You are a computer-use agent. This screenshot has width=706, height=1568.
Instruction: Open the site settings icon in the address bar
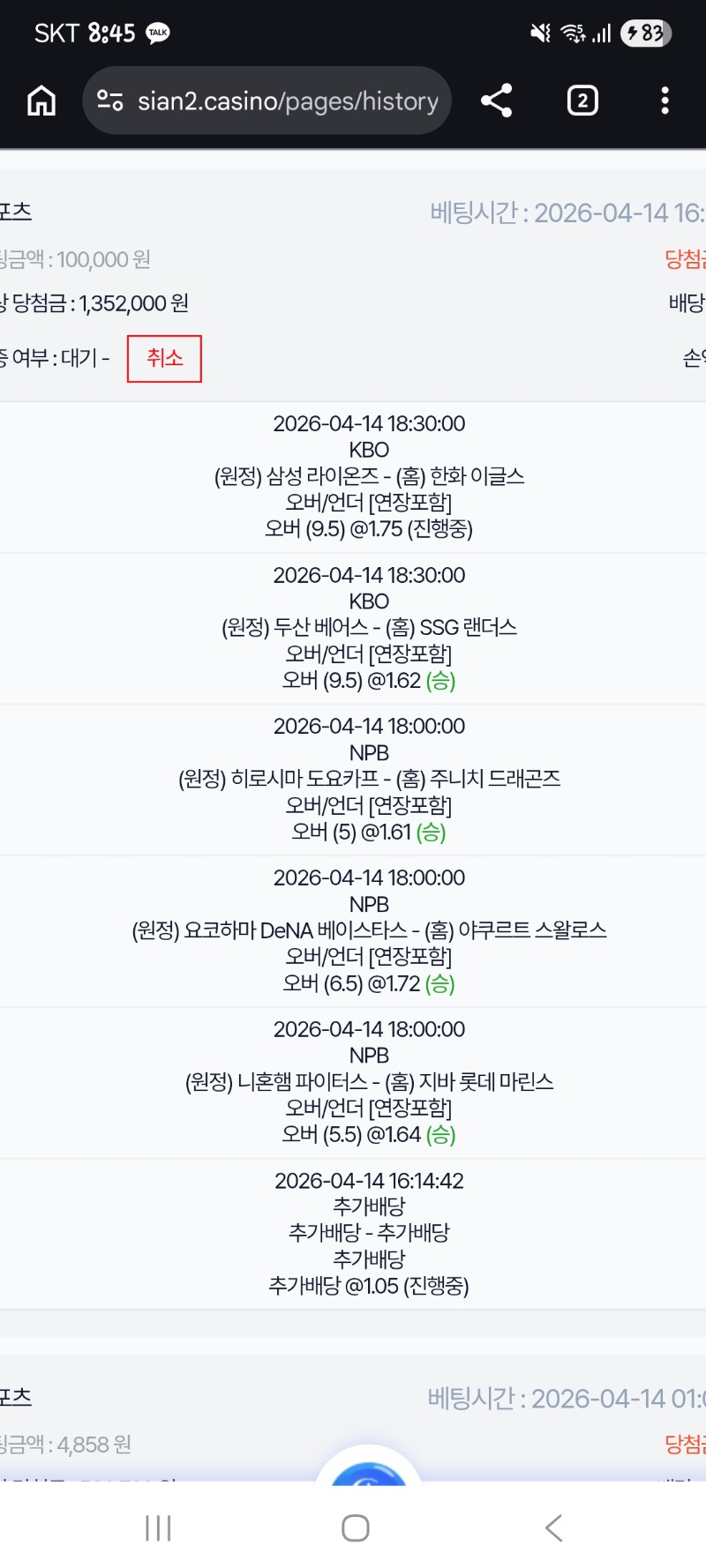(x=110, y=101)
